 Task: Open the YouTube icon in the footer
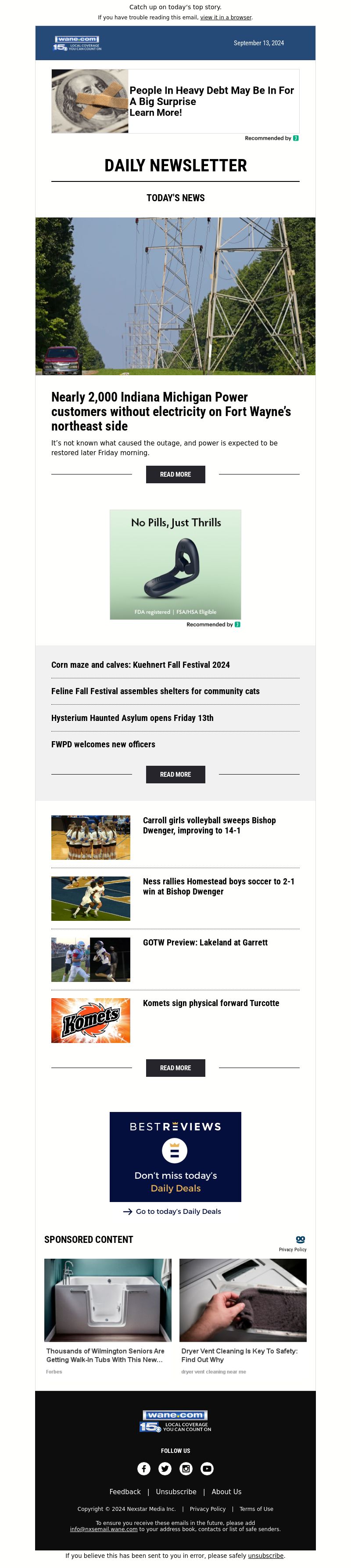pos(207,1468)
